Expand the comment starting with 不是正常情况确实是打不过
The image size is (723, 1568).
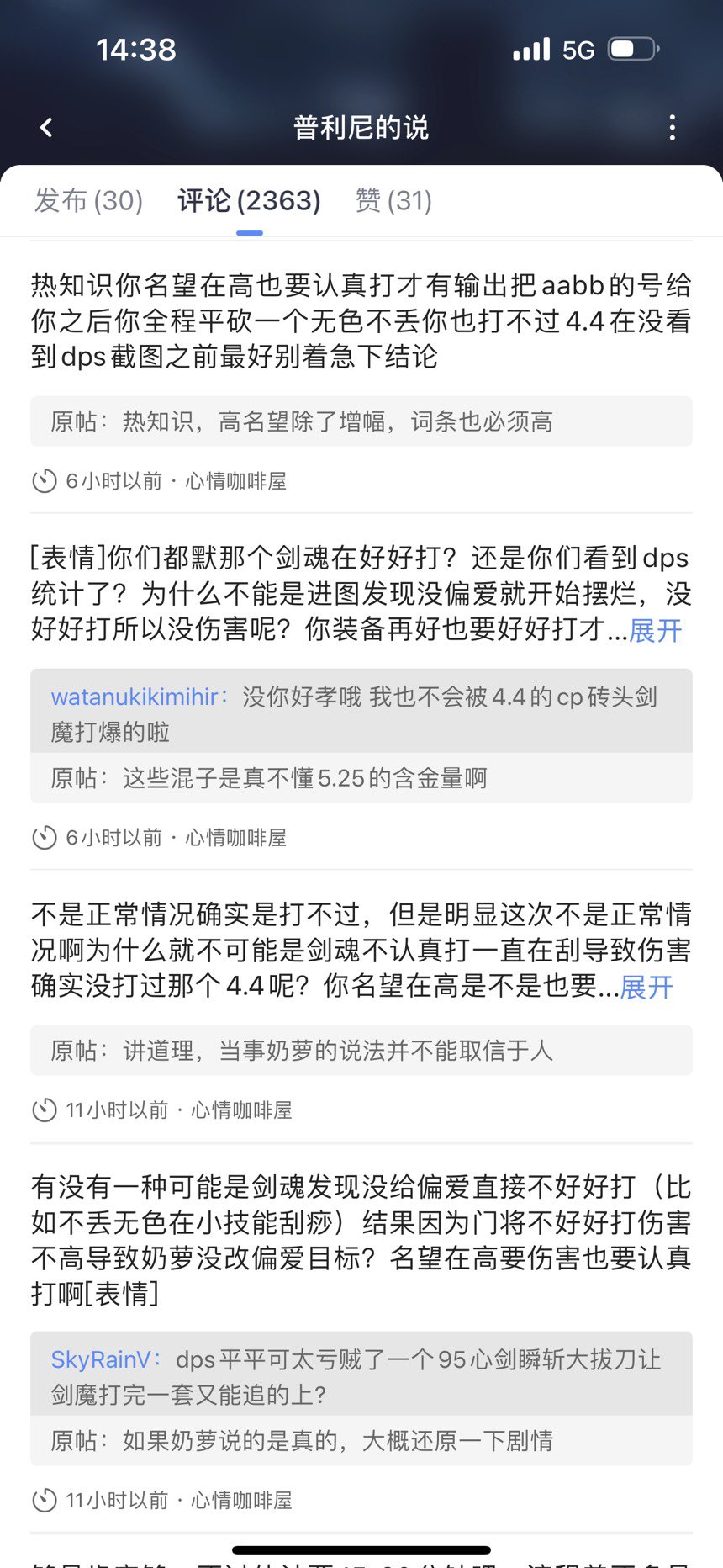(x=646, y=987)
